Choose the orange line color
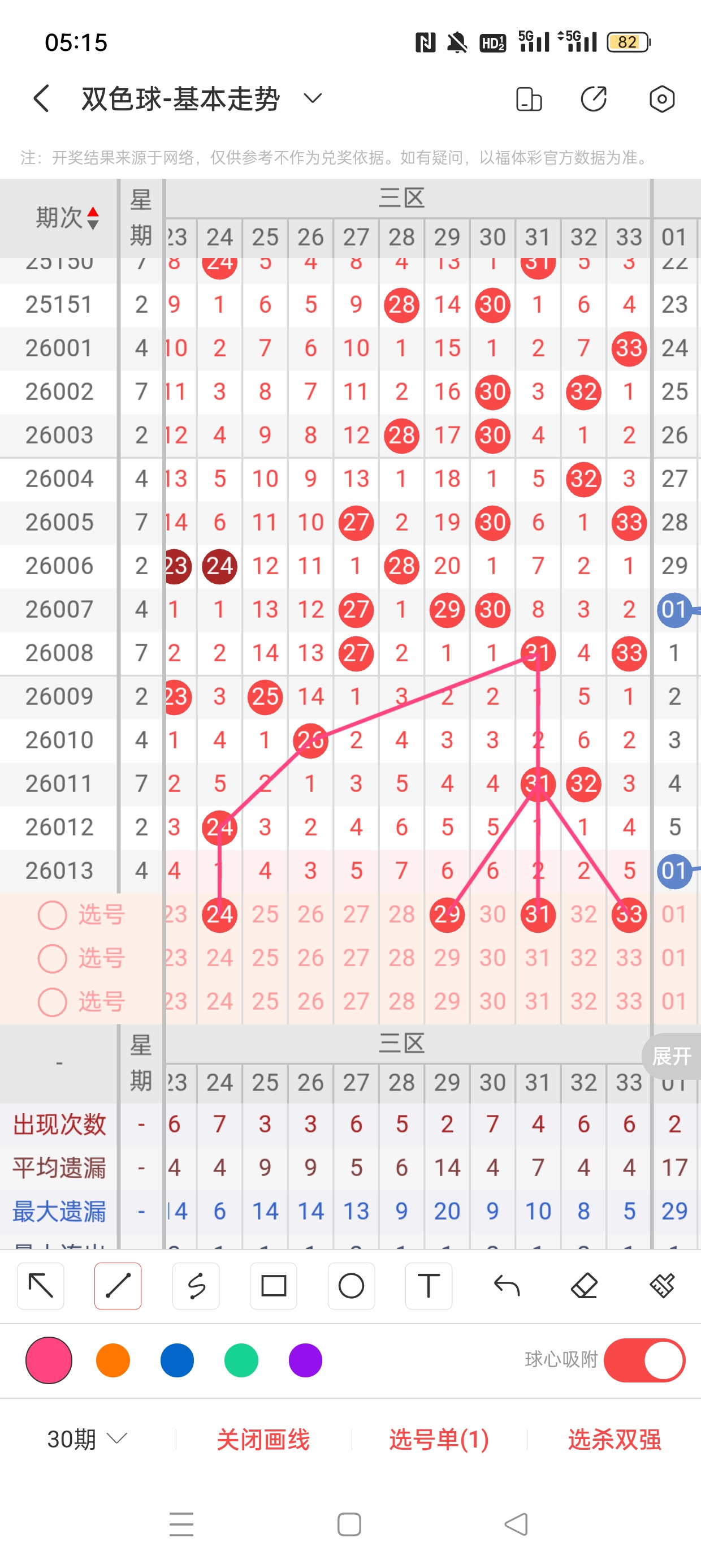The width and height of the screenshot is (701, 1568). coord(113,1360)
